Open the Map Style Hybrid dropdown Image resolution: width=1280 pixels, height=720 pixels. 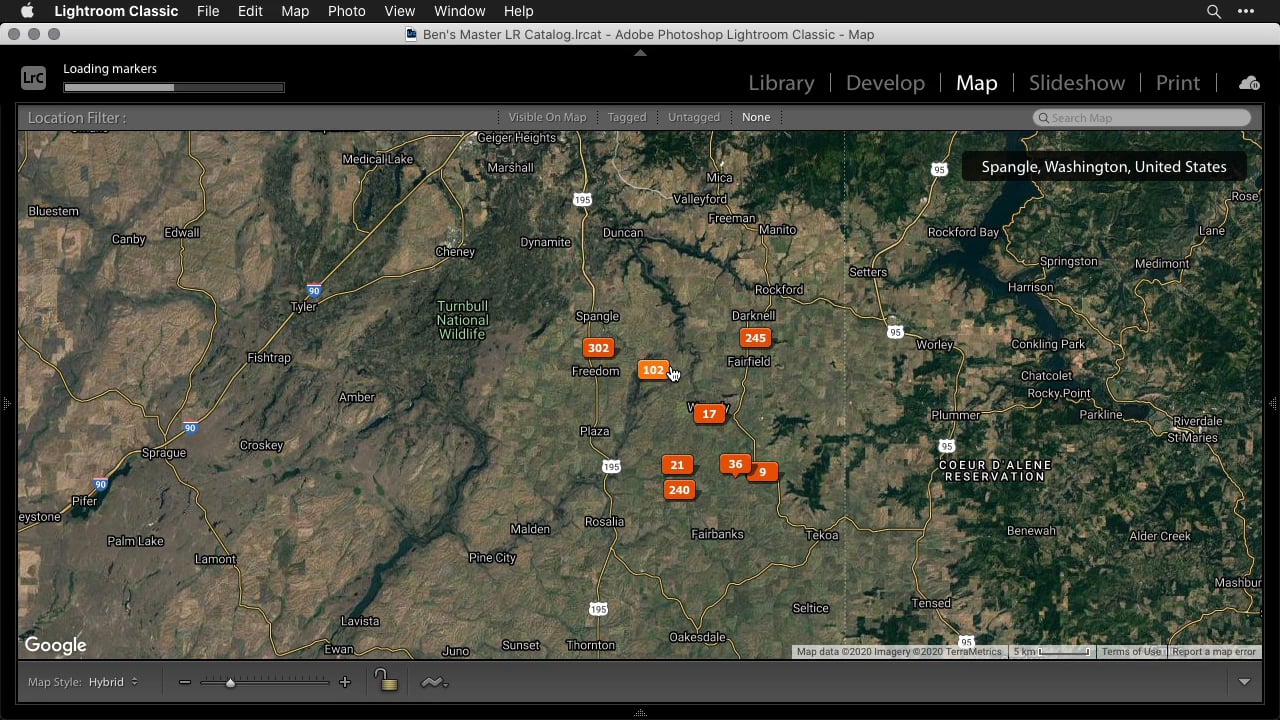[x=112, y=682]
